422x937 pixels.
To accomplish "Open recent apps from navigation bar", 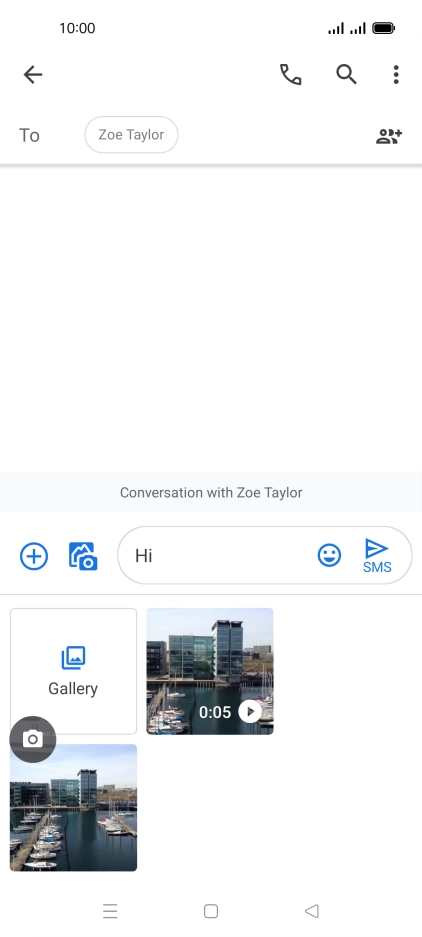I will [x=110, y=911].
